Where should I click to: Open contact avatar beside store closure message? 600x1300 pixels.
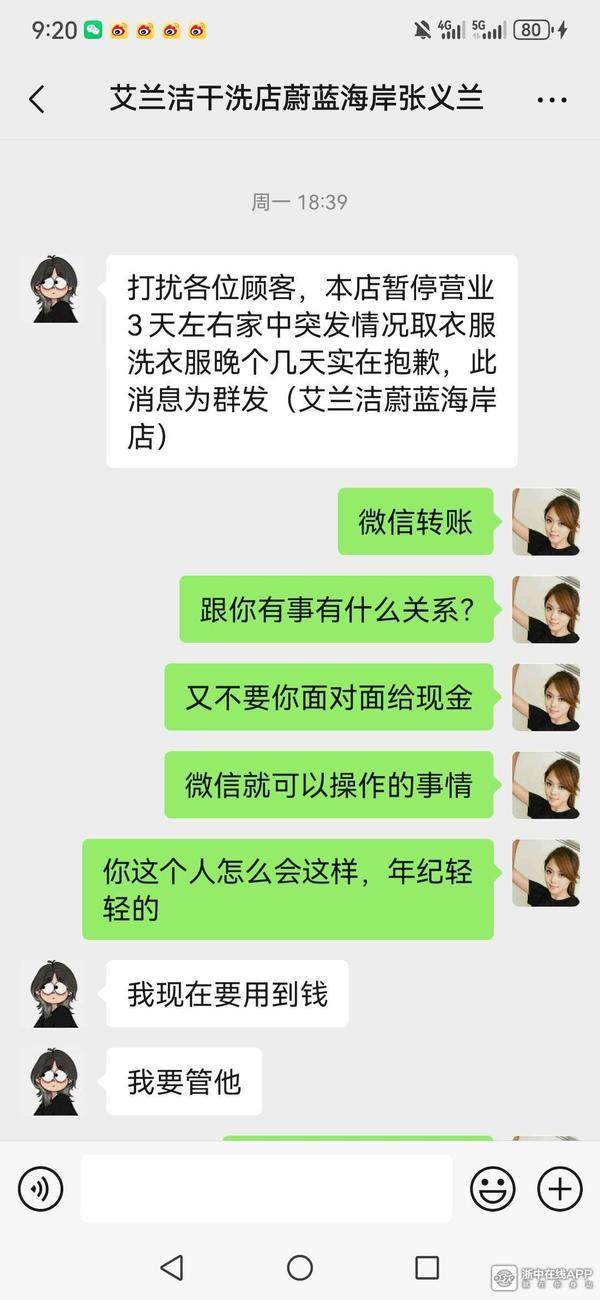click(53, 289)
